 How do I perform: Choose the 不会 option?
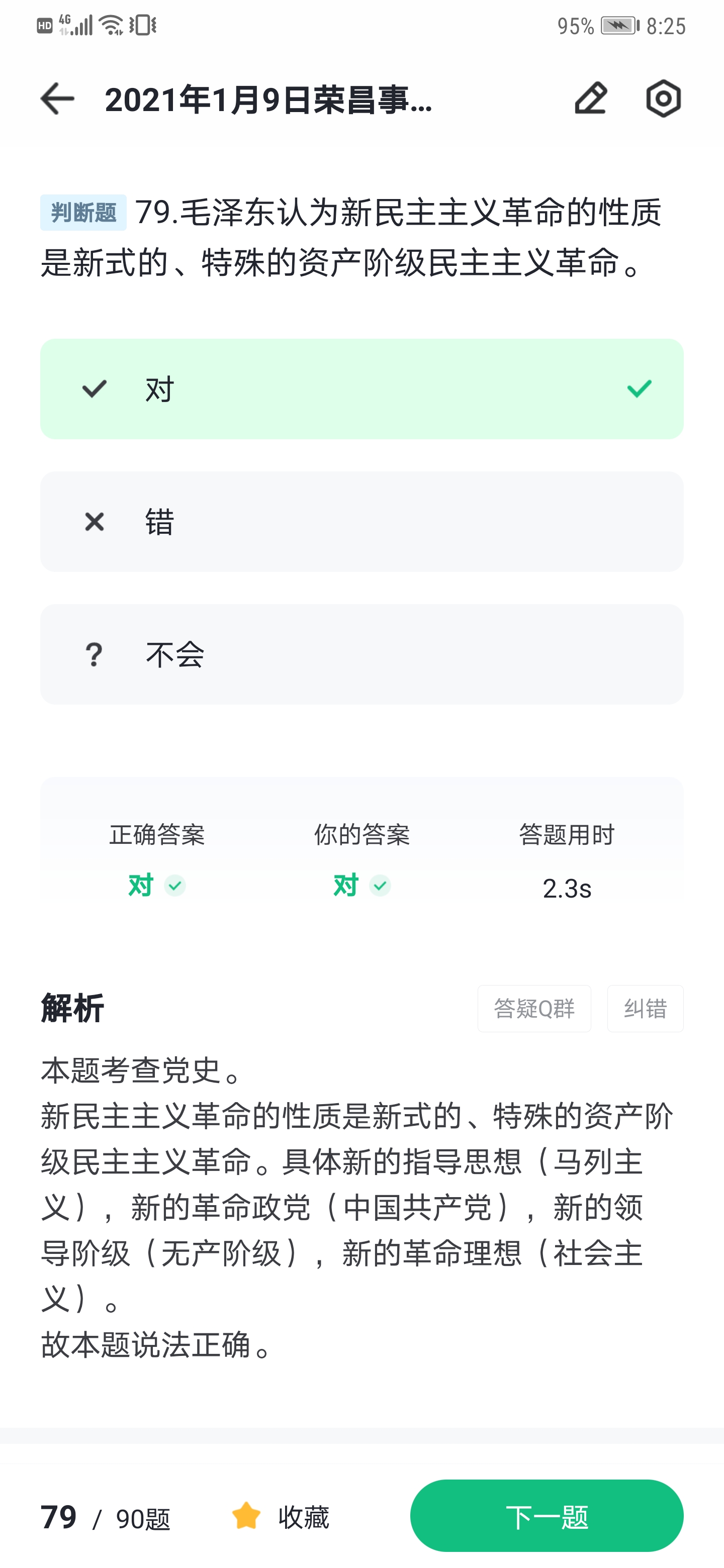point(361,654)
